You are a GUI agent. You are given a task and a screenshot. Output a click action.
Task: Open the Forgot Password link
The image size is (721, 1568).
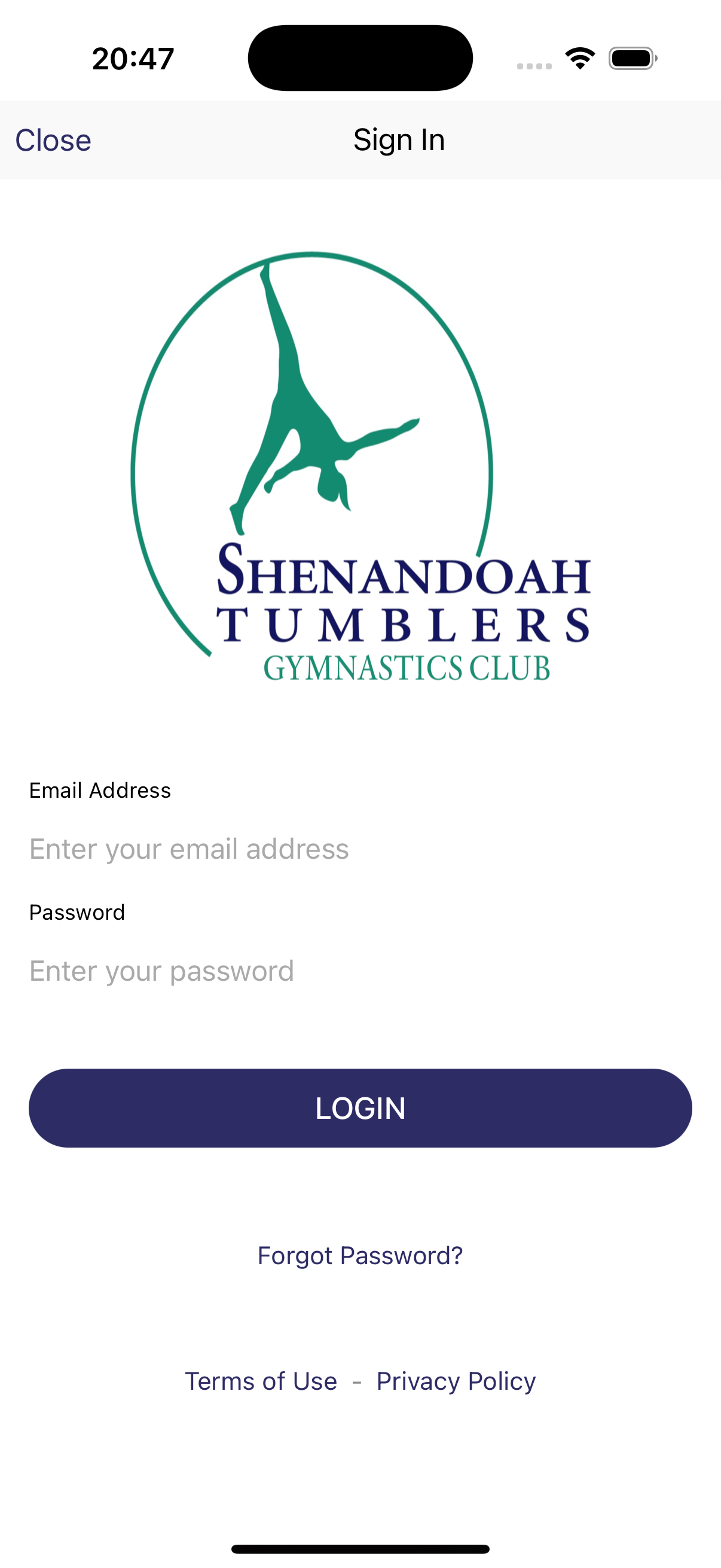click(x=360, y=1256)
